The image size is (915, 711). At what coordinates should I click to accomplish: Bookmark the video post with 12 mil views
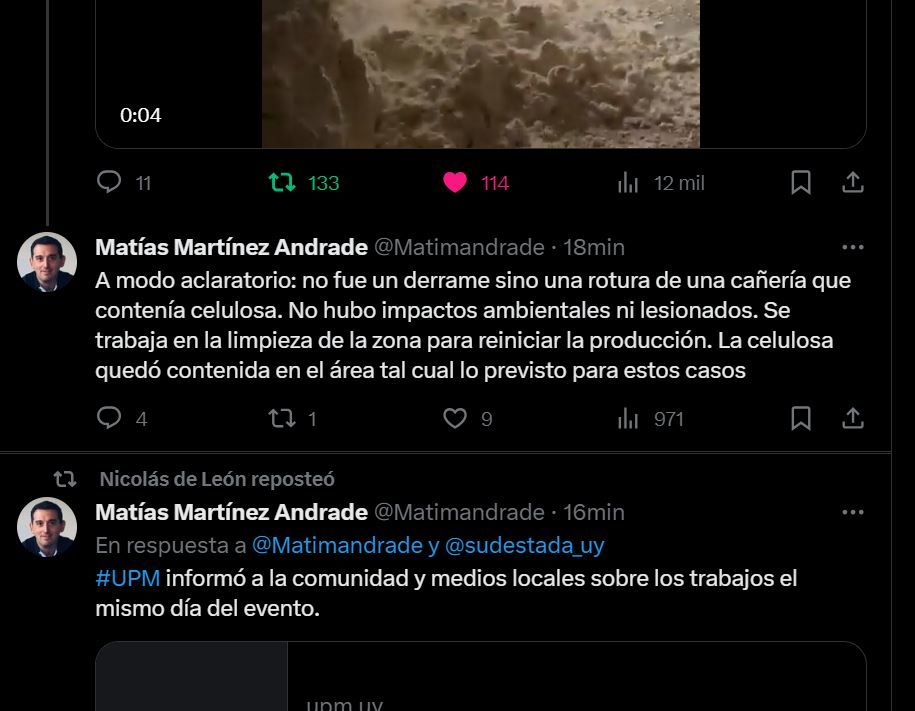pos(801,182)
